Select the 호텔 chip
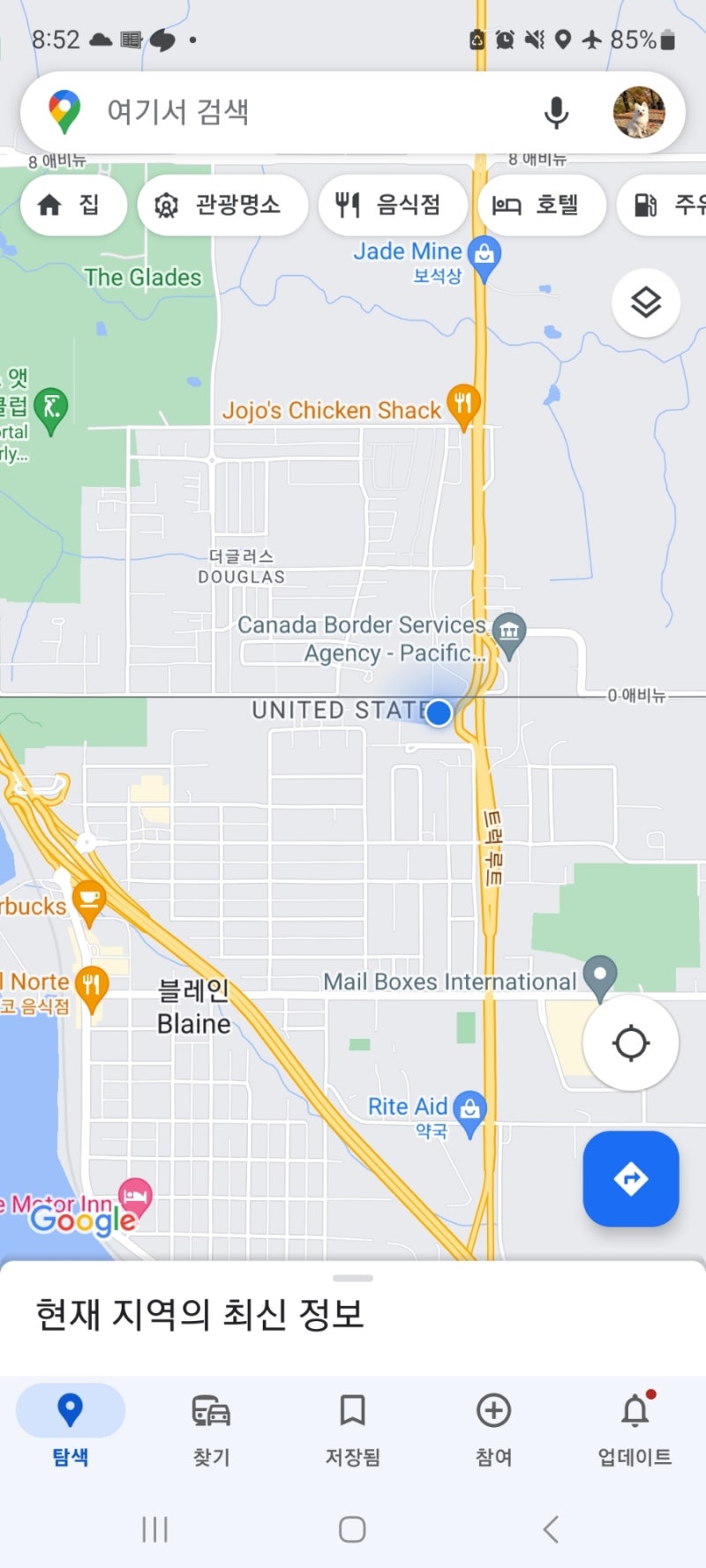Image resolution: width=706 pixels, height=1568 pixels. pos(541,205)
